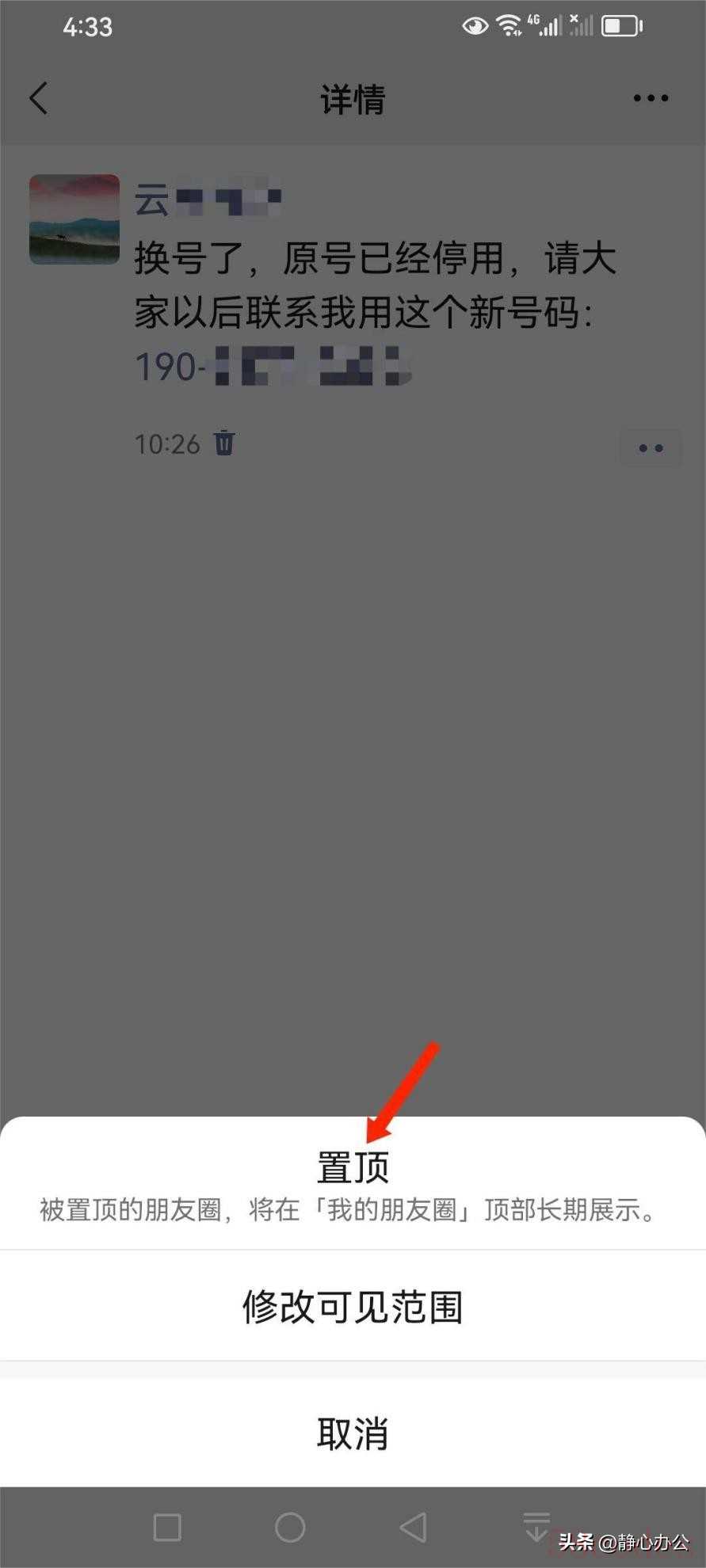Go back from the 详情 page
The width and height of the screenshot is (706, 1568).
39,98
